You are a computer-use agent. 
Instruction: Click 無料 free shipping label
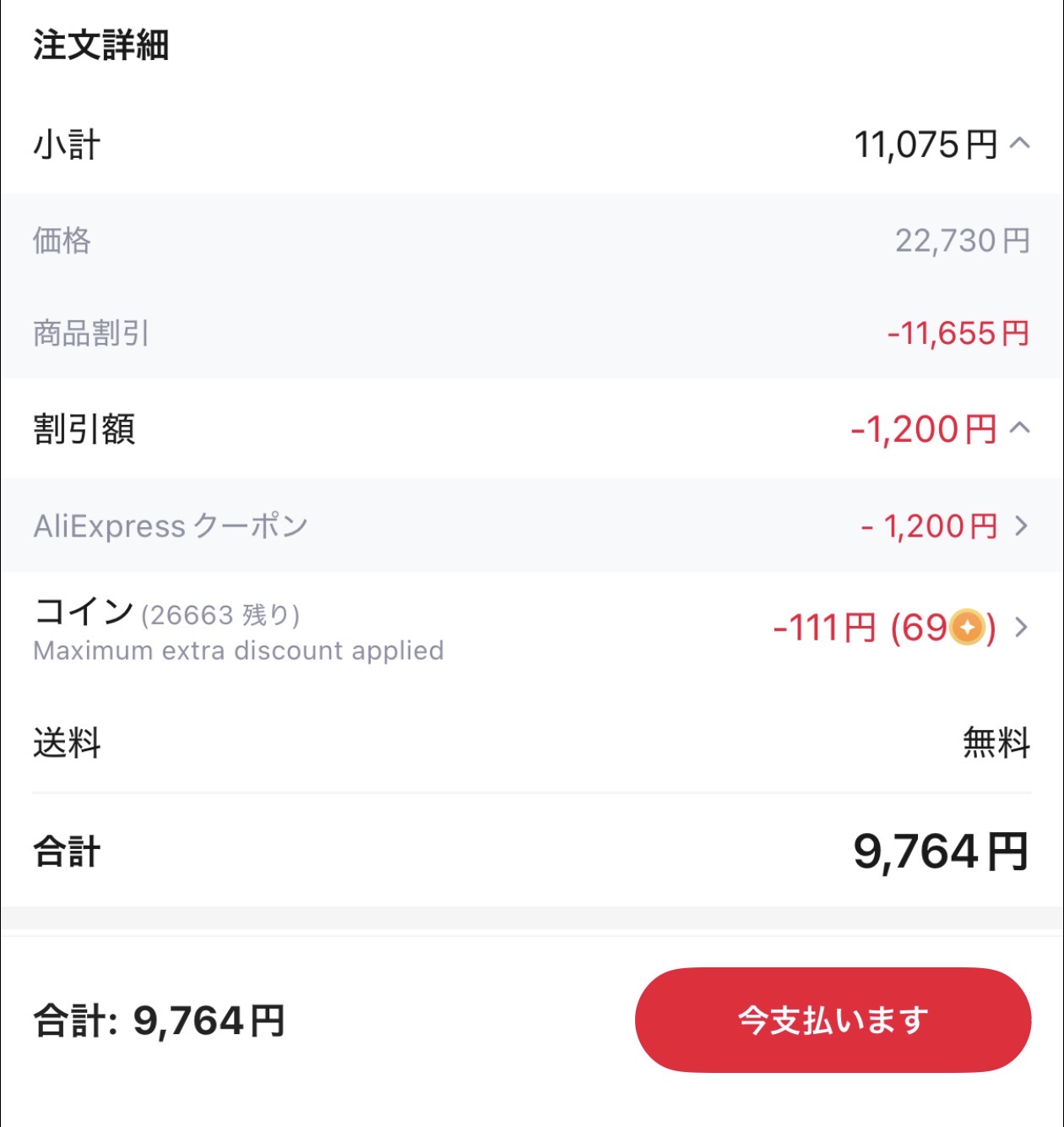pyautogui.click(x=996, y=743)
